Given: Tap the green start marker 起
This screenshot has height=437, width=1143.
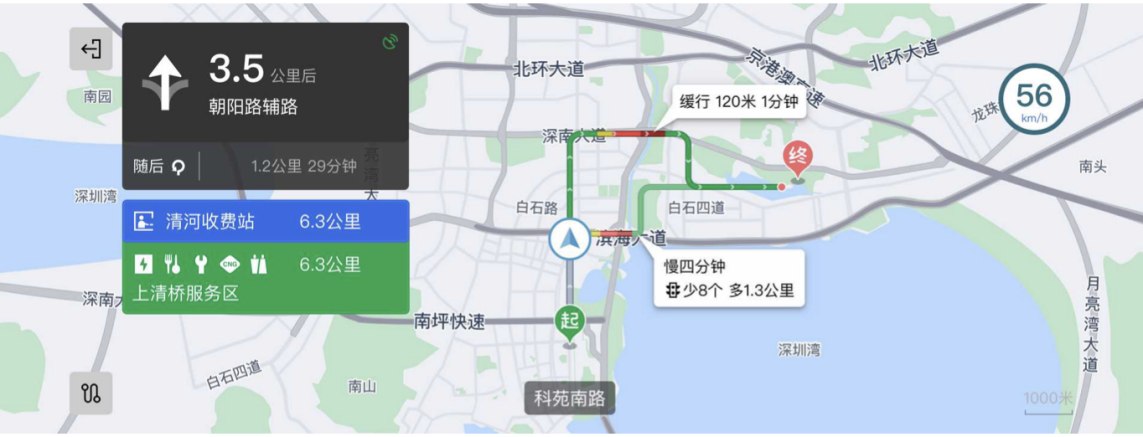Looking at the screenshot, I should pyautogui.click(x=570, y=321).
